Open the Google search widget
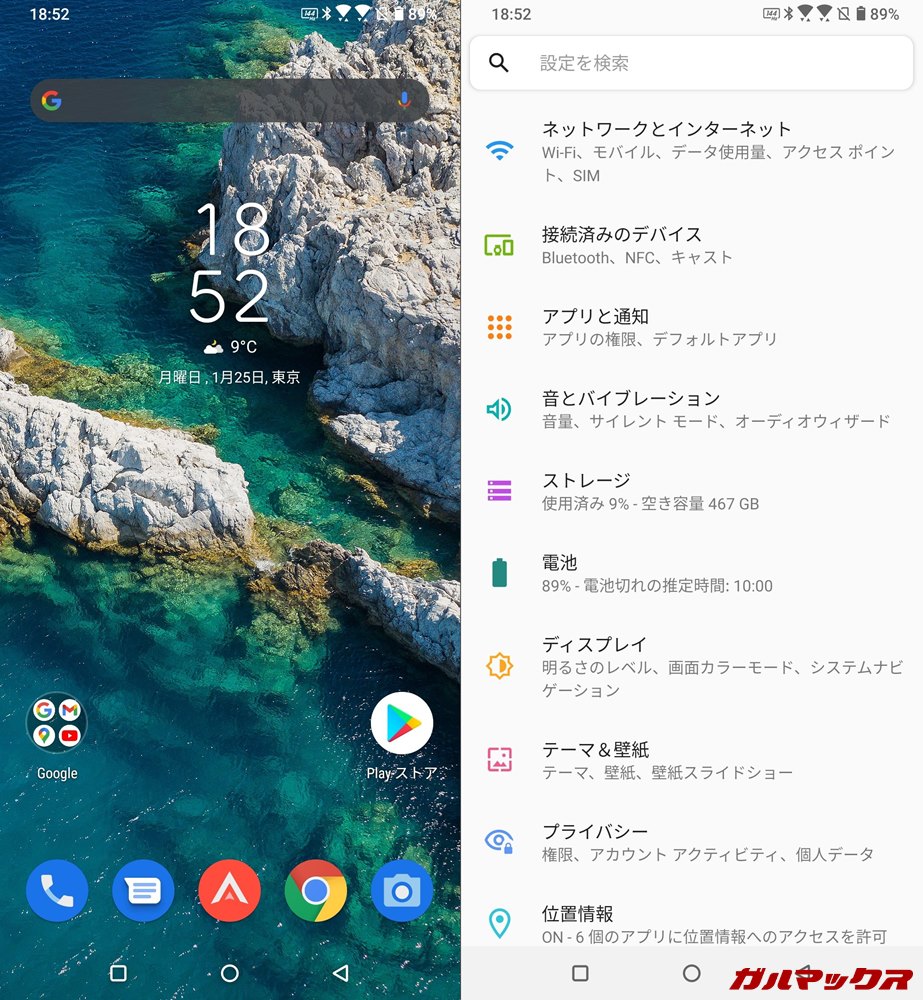 point(220,101)
